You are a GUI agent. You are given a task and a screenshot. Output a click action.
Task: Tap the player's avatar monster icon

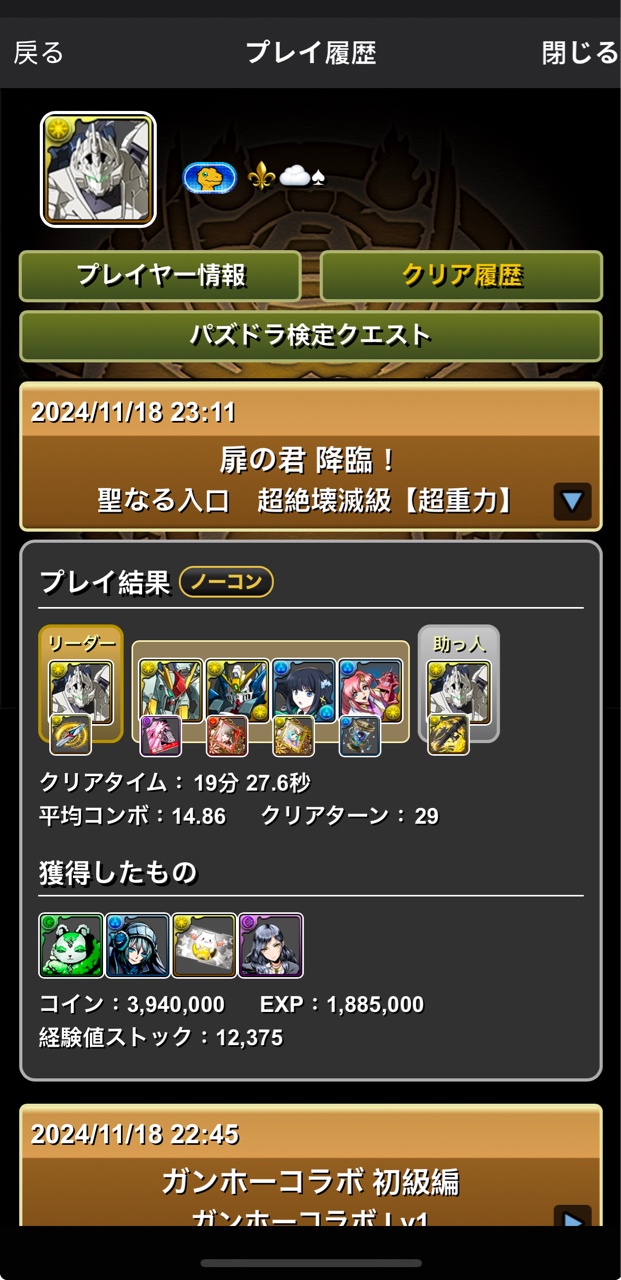coord(98,170)
